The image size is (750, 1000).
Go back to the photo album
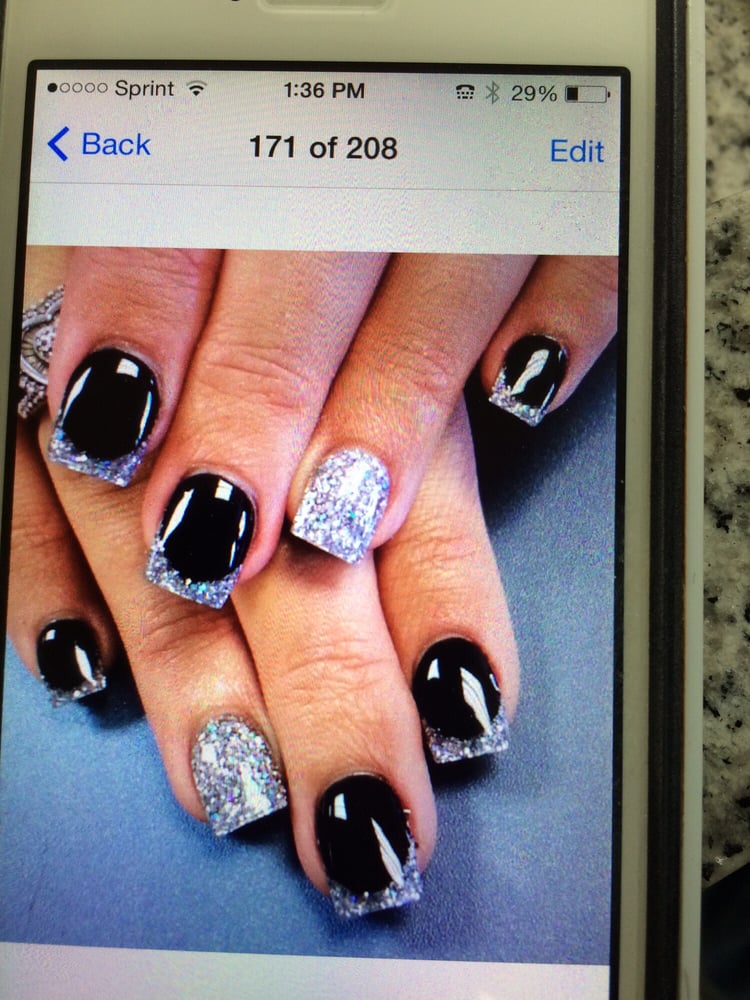point(99,145)
